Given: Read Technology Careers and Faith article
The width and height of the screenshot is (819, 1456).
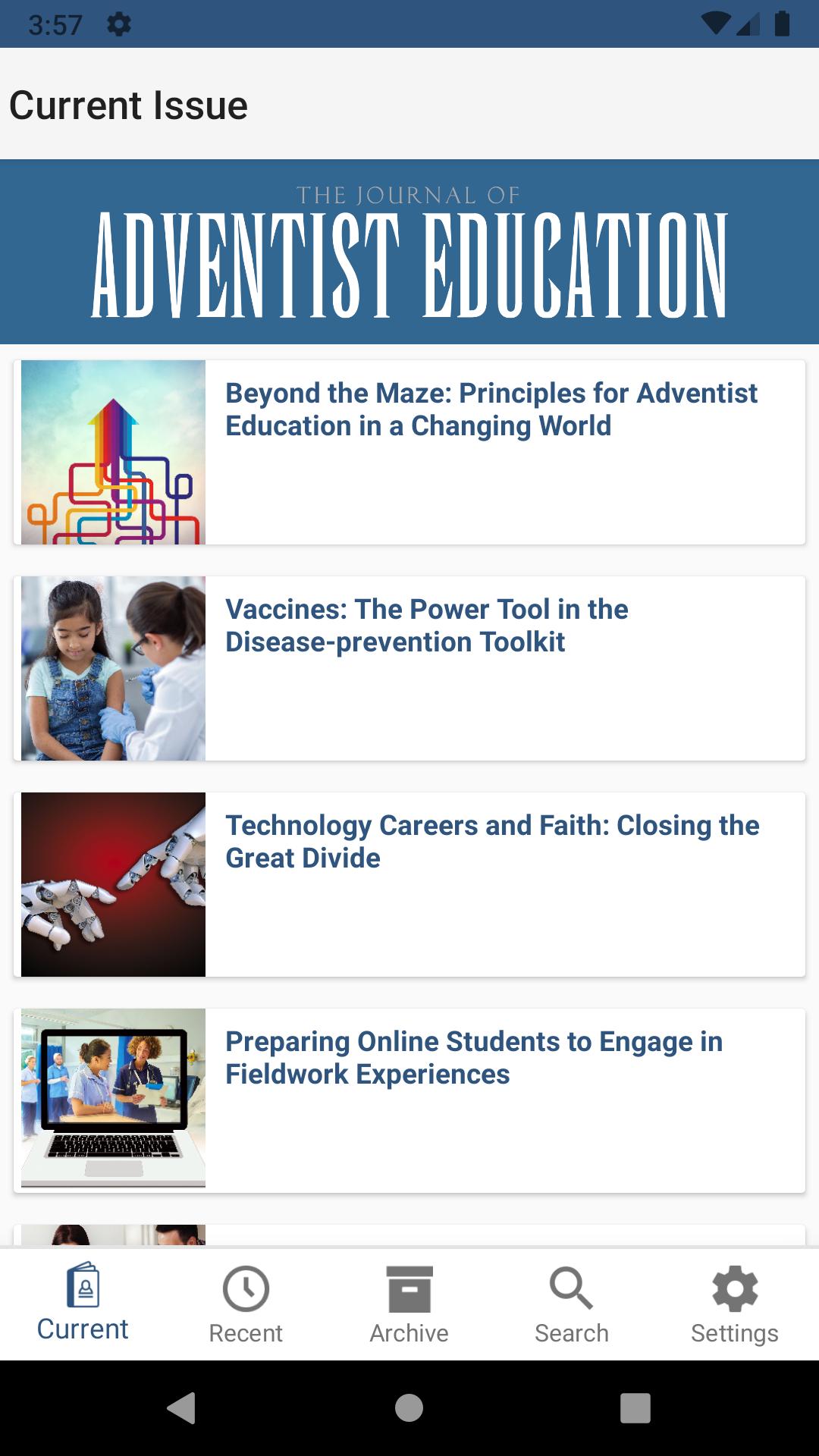Looking at the screenshot, I should (x=491, y=842).
